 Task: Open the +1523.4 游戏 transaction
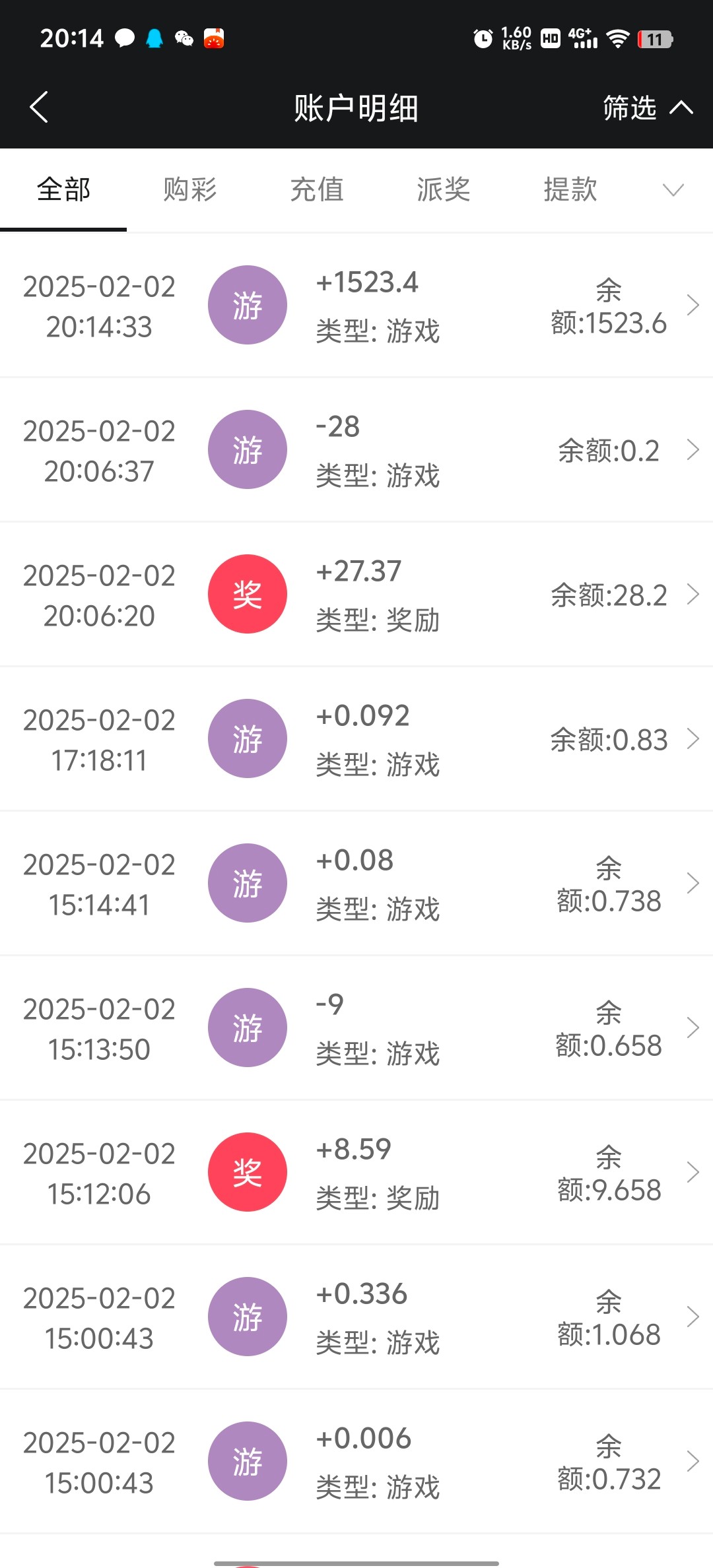click(356, 306)
